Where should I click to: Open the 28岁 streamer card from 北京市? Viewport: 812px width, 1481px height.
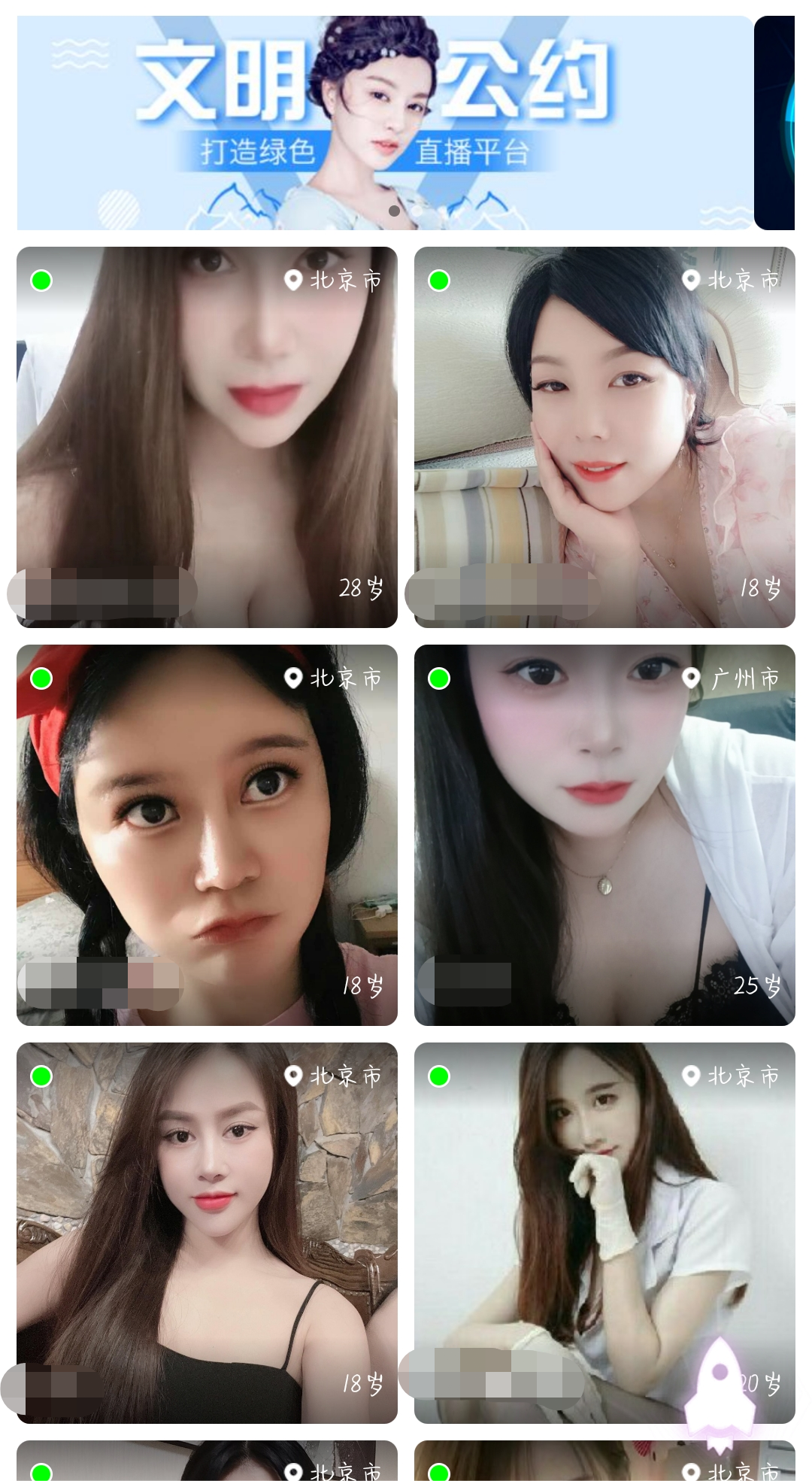[207, 437]
